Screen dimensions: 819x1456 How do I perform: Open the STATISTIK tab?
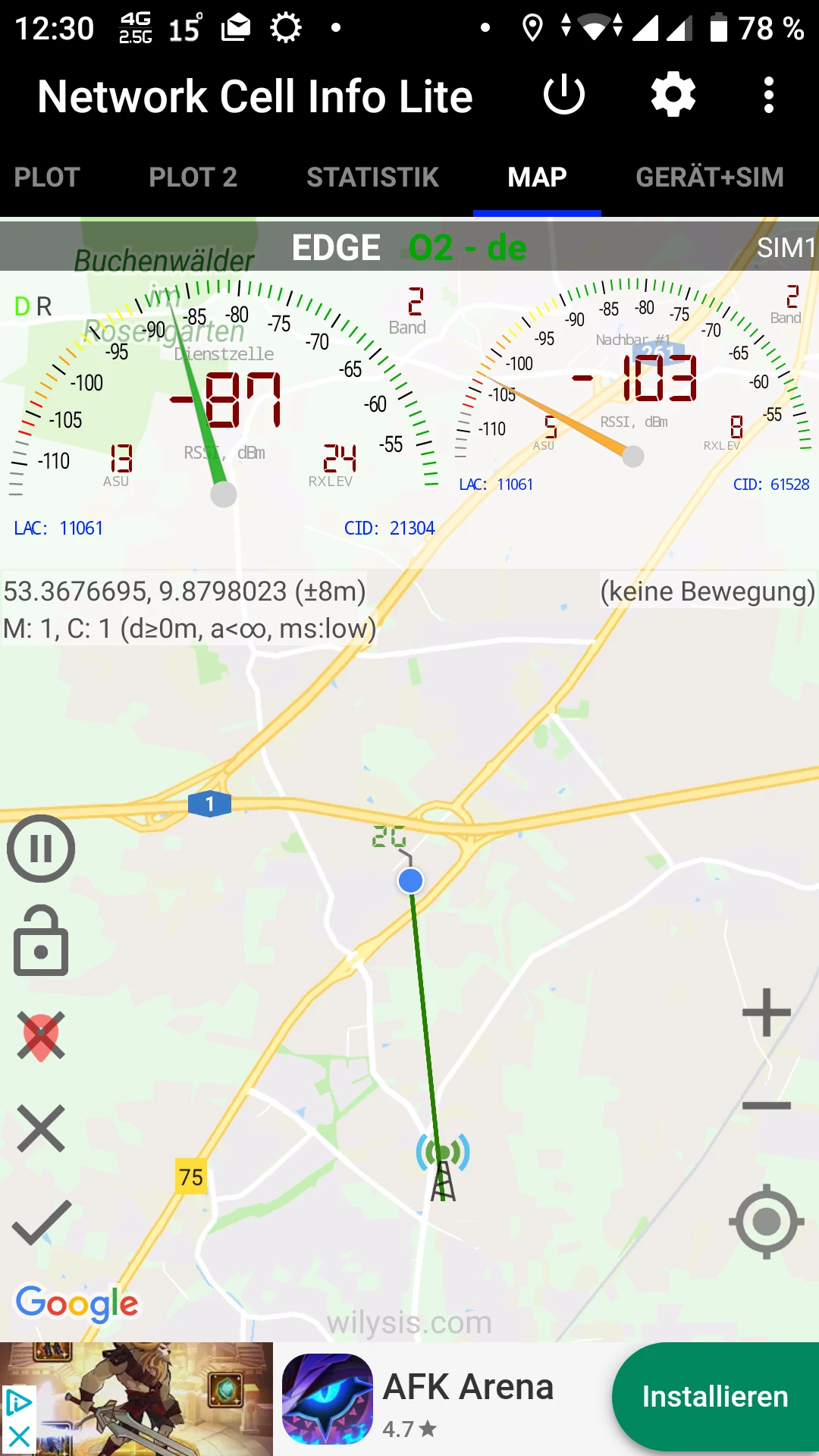click(x=372, y=177)
